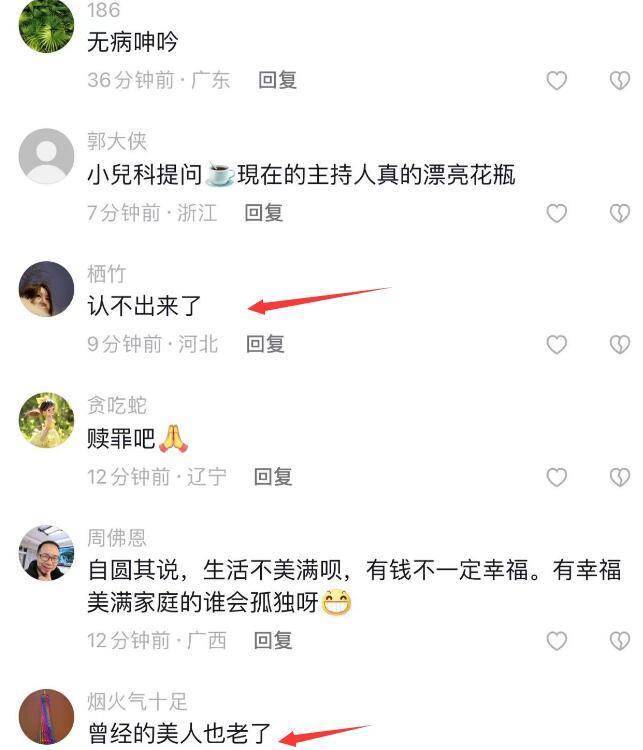Reply to 贪吃蛇's comment
The image size is (643, 750).
point(273,477)
